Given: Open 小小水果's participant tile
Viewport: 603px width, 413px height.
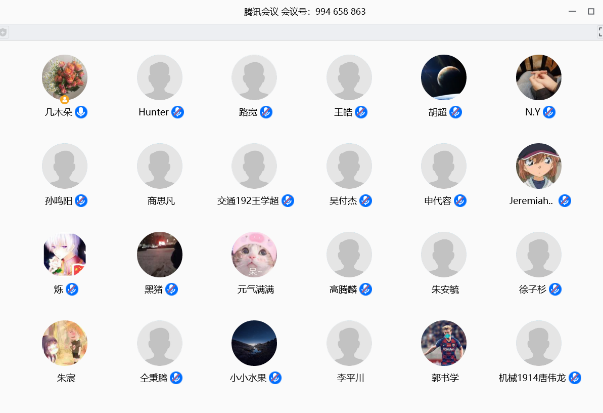Looking at the screenshot, I should coord(254,343).
